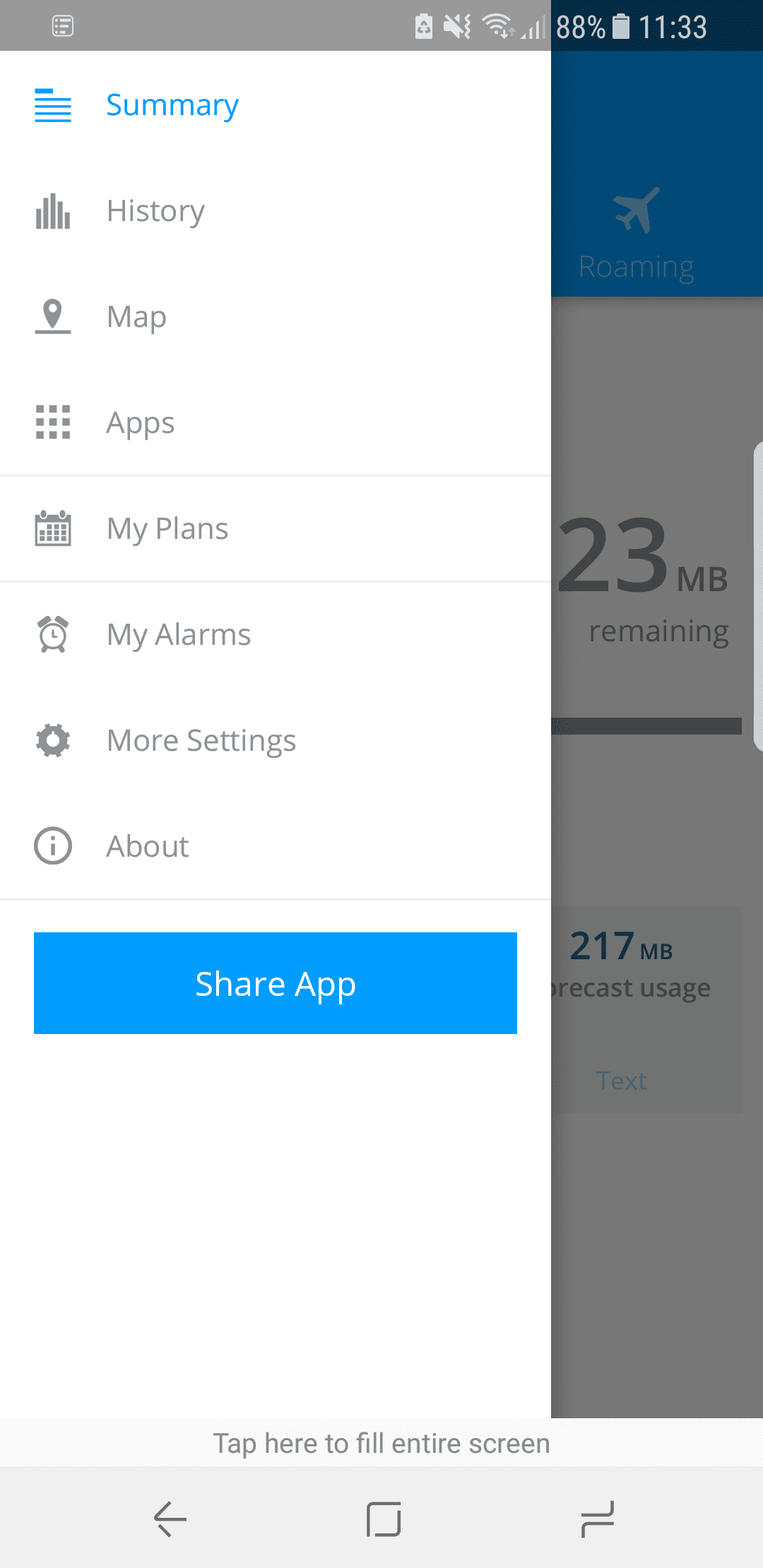763x1568 pixels.
Task: Tap the Share App button
Action: pos(276,983)
